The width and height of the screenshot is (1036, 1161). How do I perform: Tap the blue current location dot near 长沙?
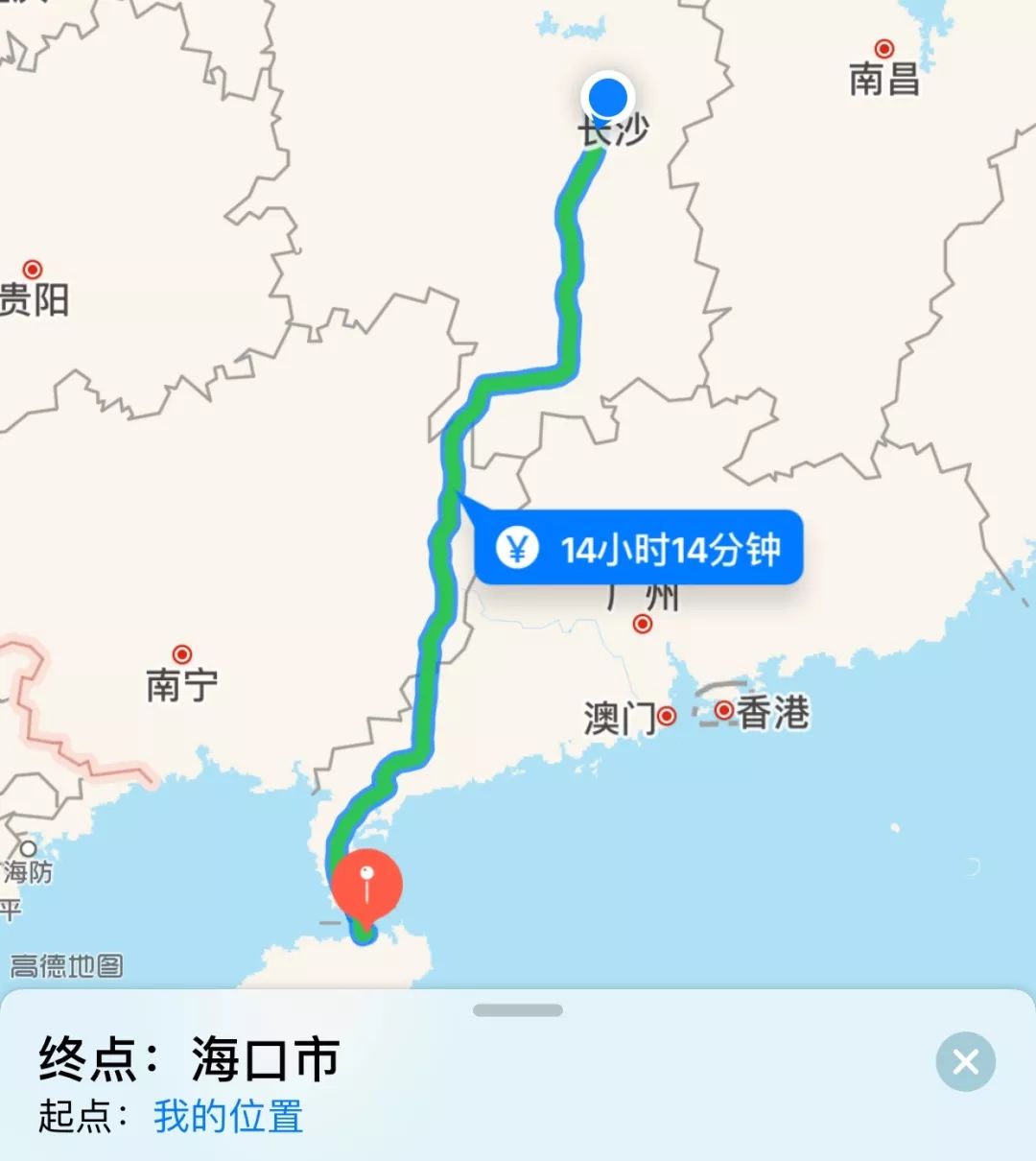(608, 96)
